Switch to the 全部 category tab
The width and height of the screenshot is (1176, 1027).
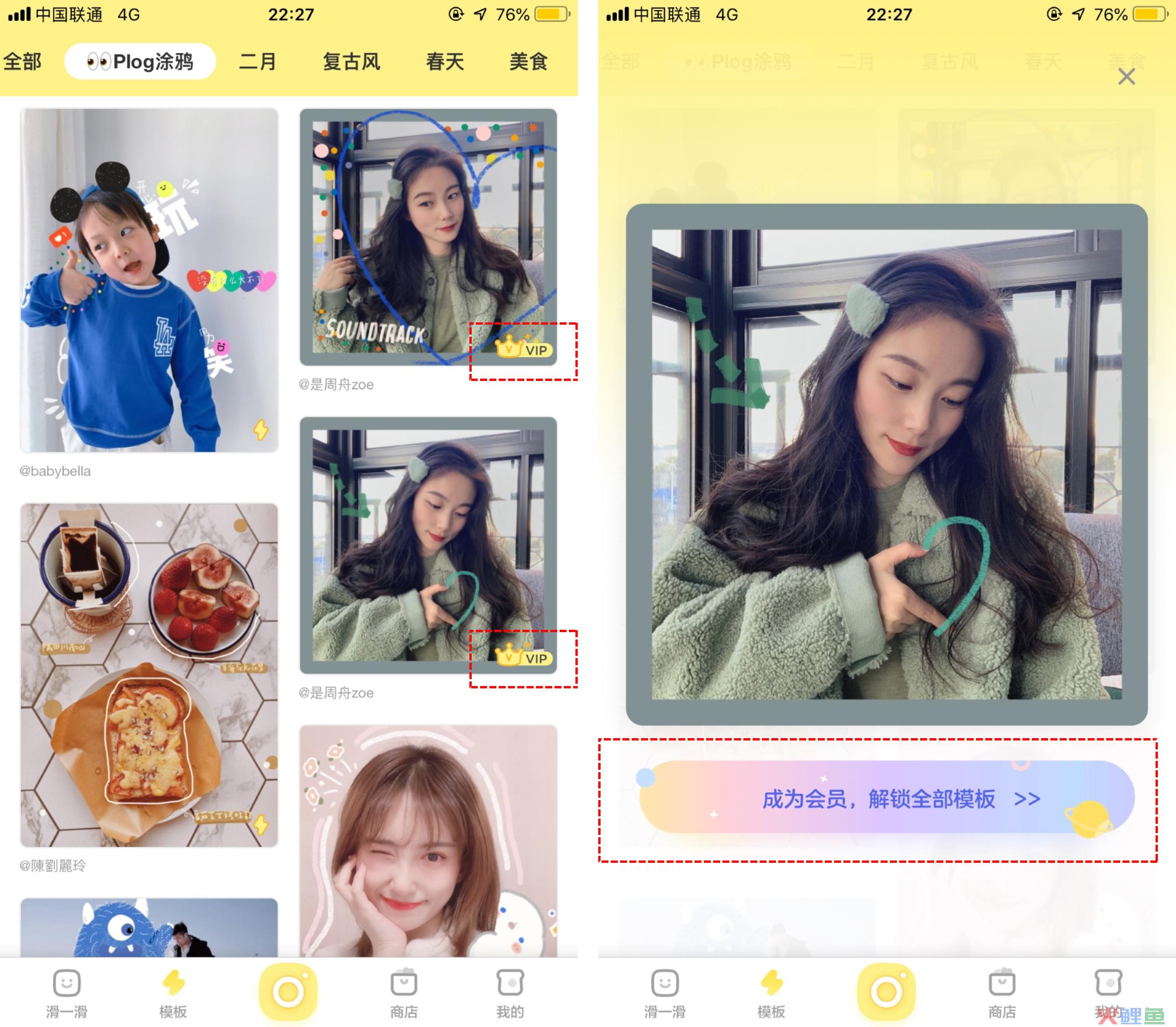22,61
